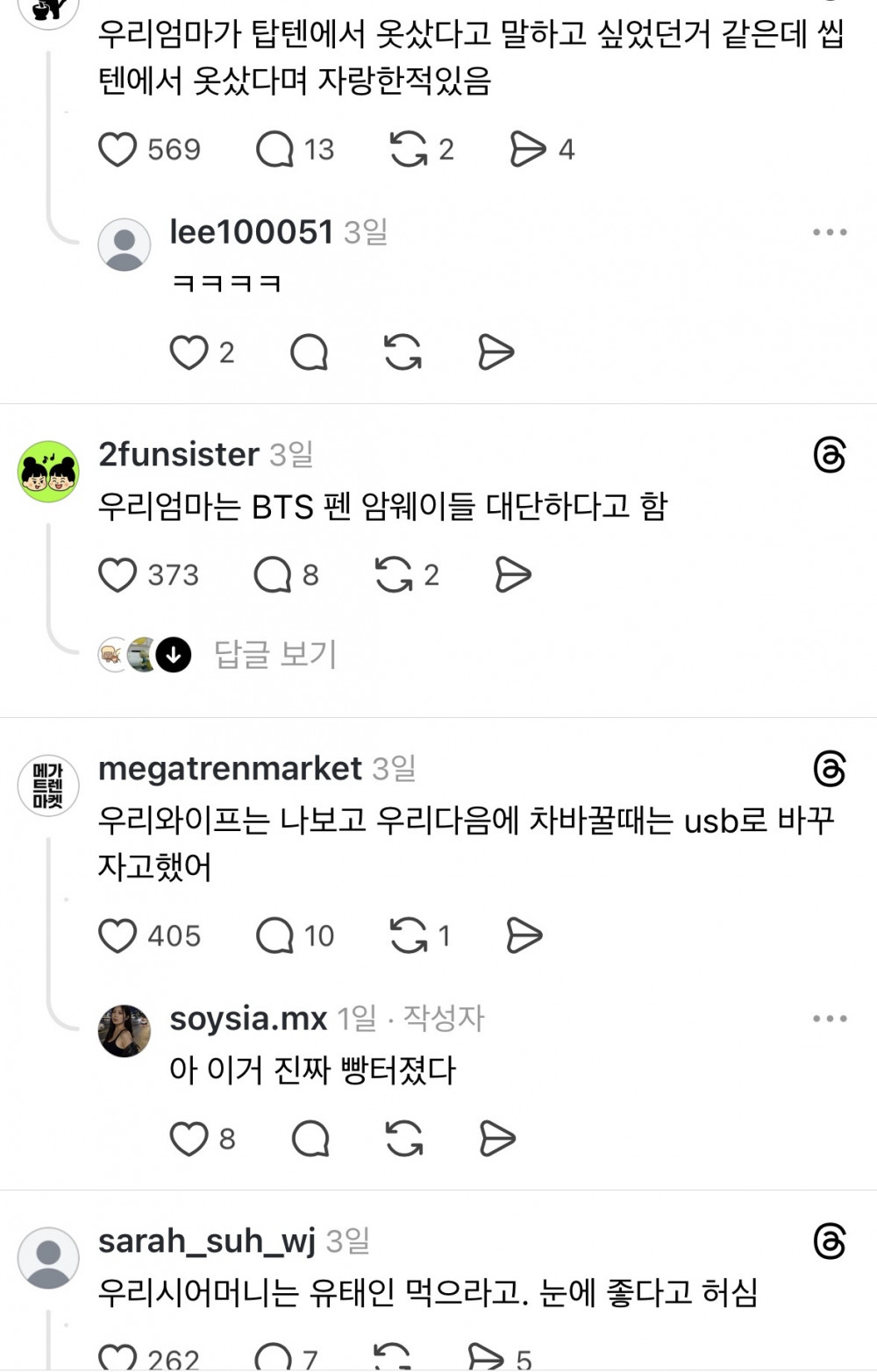Share 2funsister's comment

click(x=513, y=575)
